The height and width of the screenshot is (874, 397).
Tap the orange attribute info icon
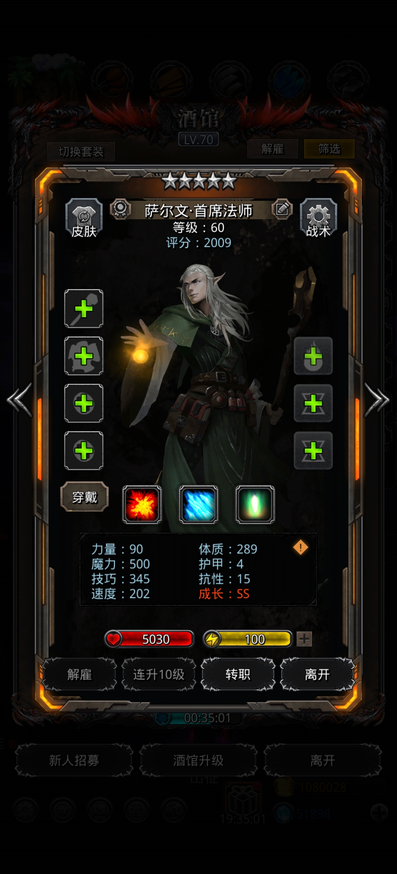click(301, 547)
